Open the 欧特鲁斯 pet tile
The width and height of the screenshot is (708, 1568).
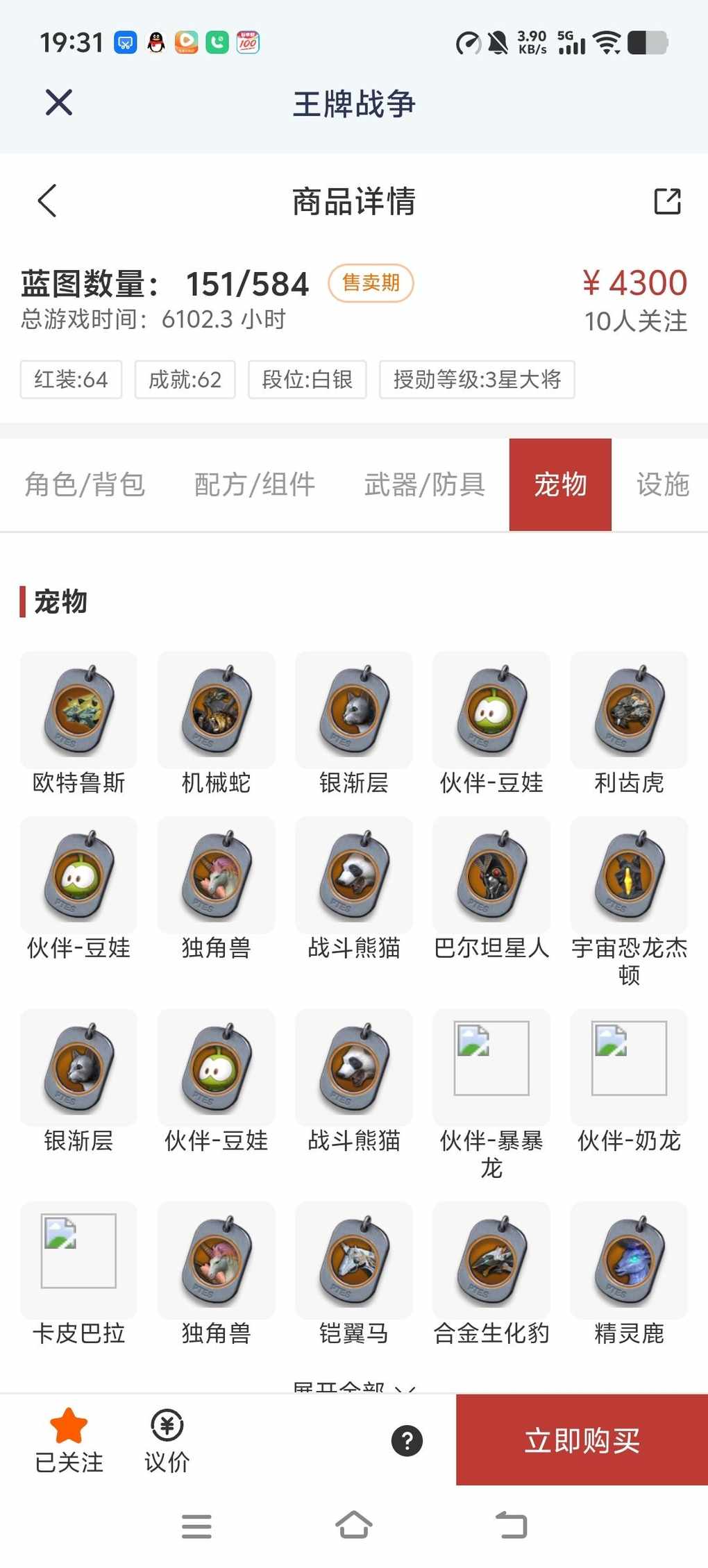tap(78, 711)
